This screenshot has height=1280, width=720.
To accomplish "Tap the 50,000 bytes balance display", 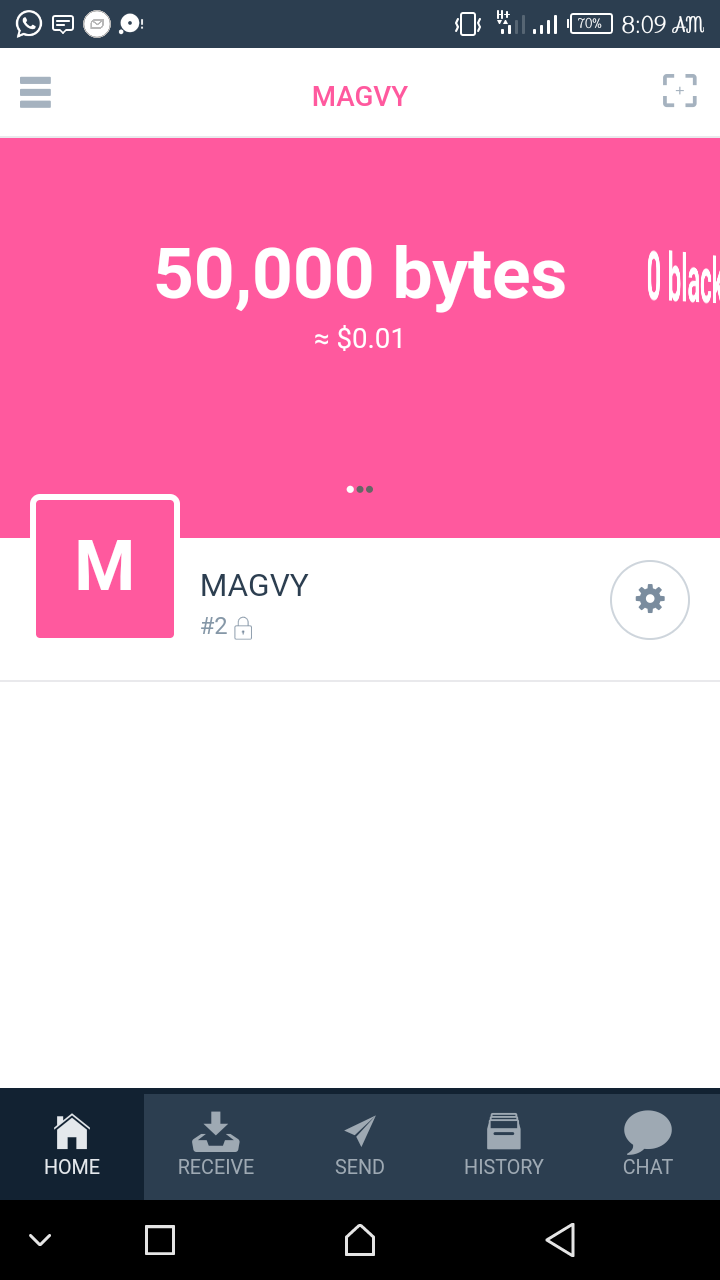I will [x=360, y=274].
